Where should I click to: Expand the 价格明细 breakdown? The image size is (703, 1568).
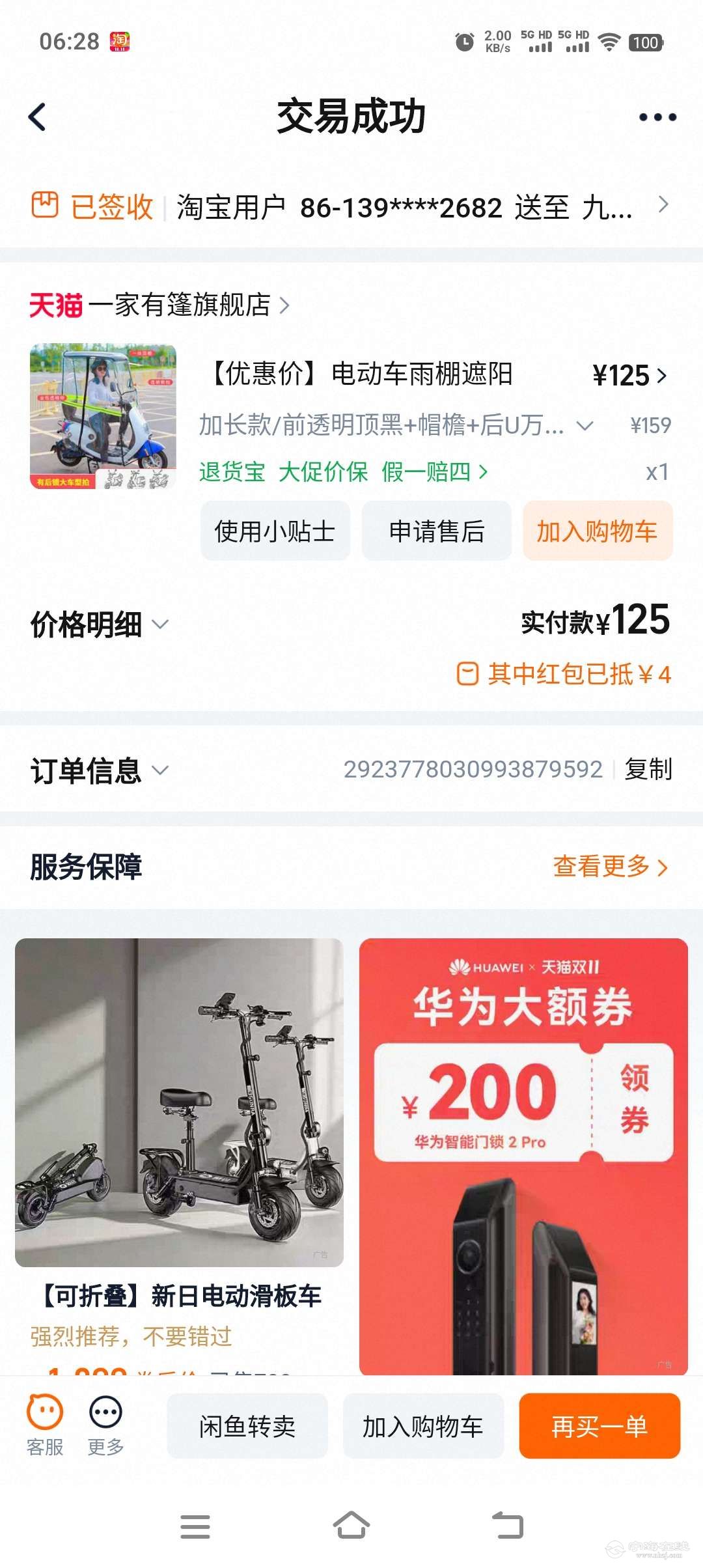pyautogui.click(x=99, y=624)
